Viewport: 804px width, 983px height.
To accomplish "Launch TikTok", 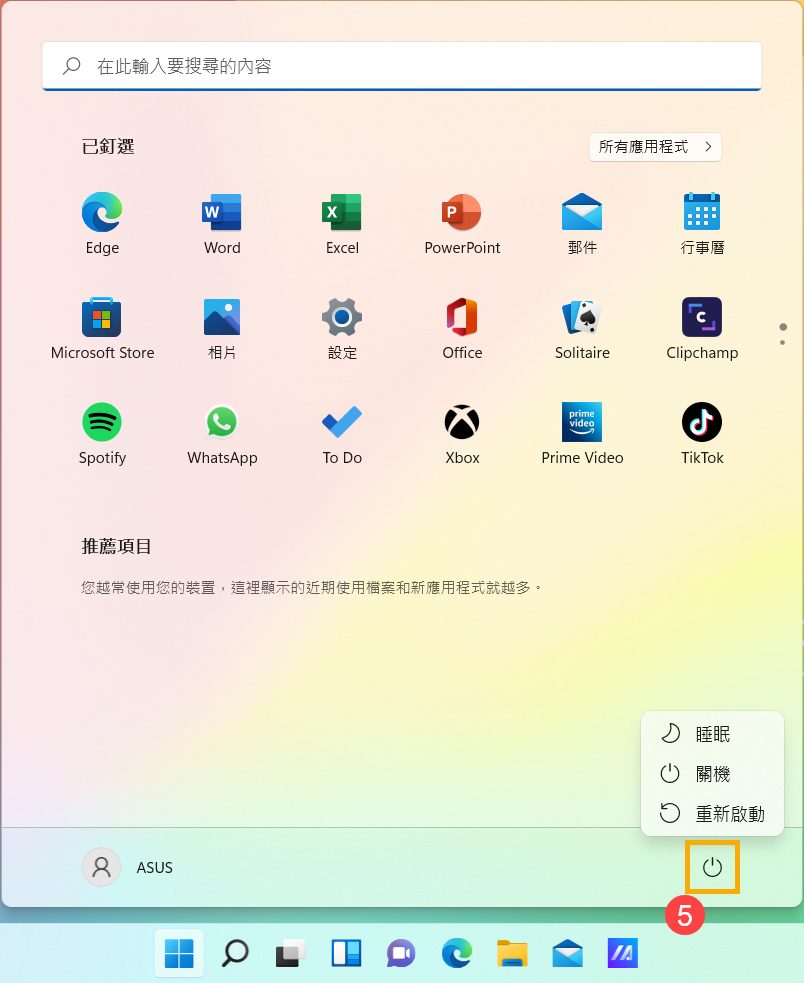I will [702, 423].
